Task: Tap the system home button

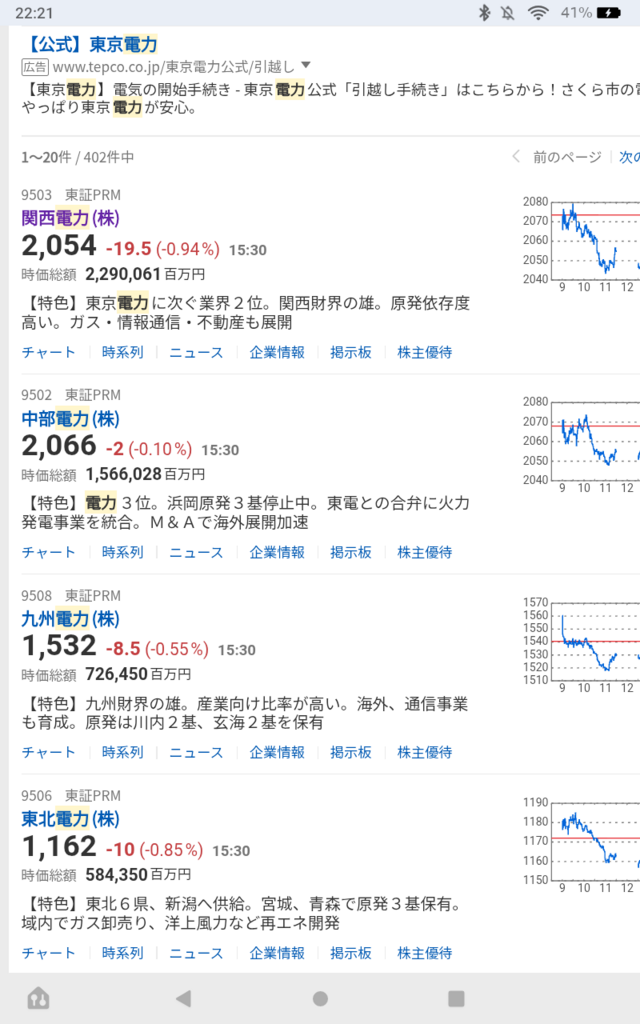Action: click(x=320, y=998)
